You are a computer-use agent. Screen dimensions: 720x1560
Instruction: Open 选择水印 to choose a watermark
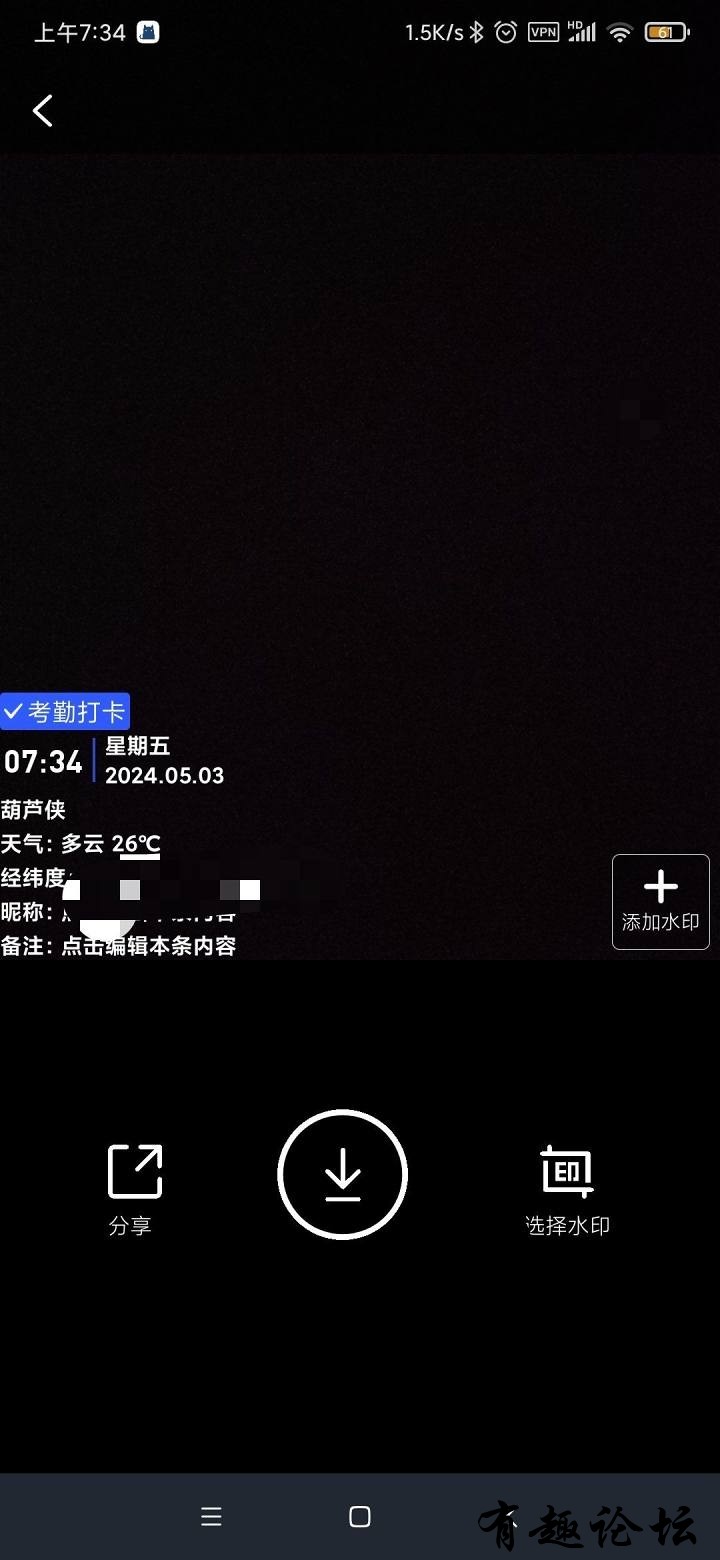click(567, 1188)
